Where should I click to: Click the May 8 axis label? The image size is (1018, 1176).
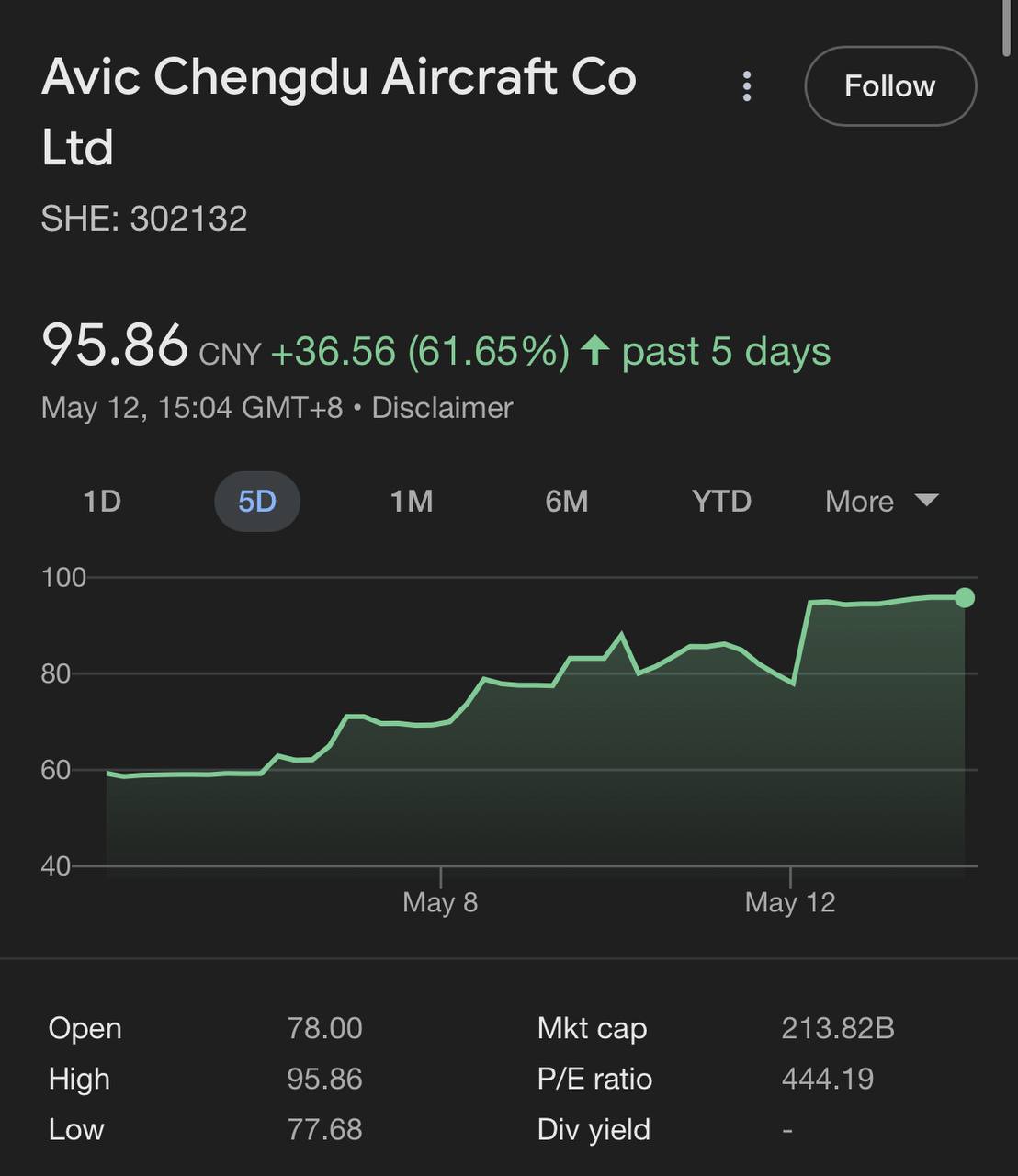coord(442,902)
